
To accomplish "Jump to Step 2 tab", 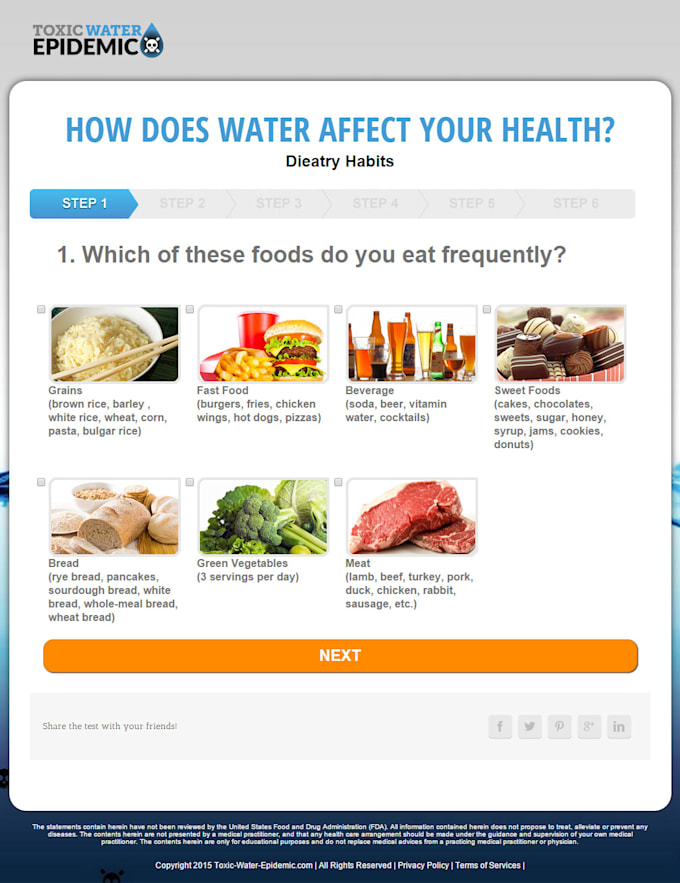I will pos(182,203).
